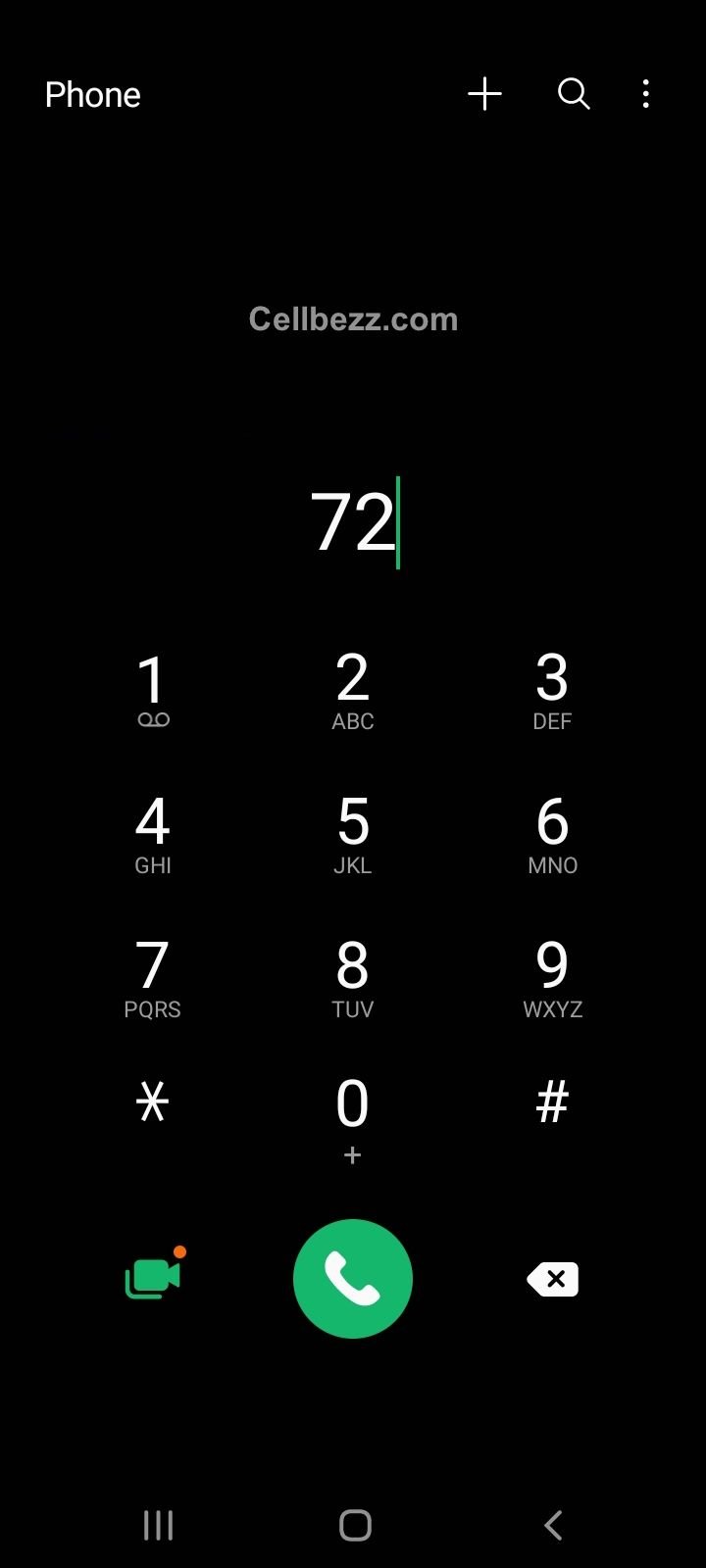Open the search icon
Viewport: 706px width, 1568px height.
point(574,94)
